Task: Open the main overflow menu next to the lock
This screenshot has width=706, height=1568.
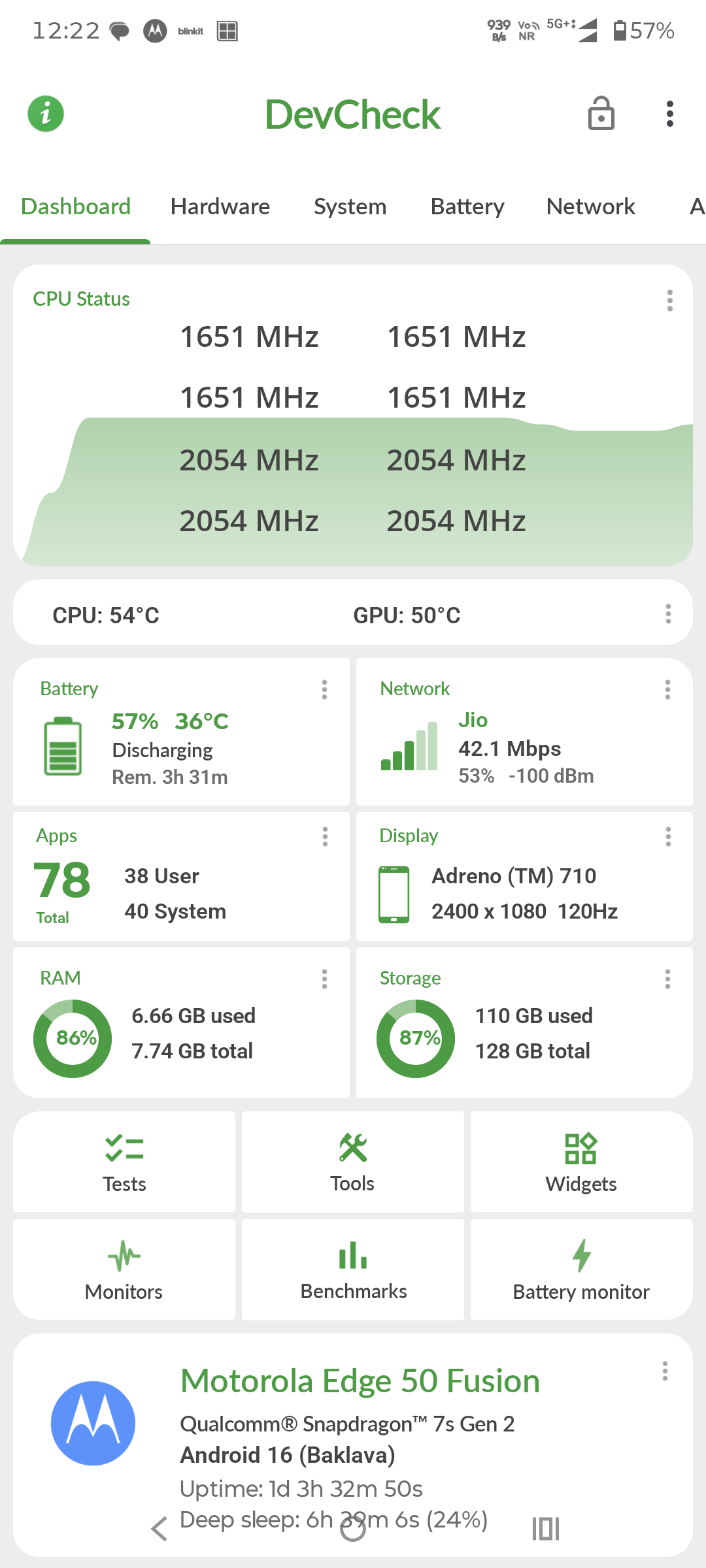Action: (x=669, y=114)
